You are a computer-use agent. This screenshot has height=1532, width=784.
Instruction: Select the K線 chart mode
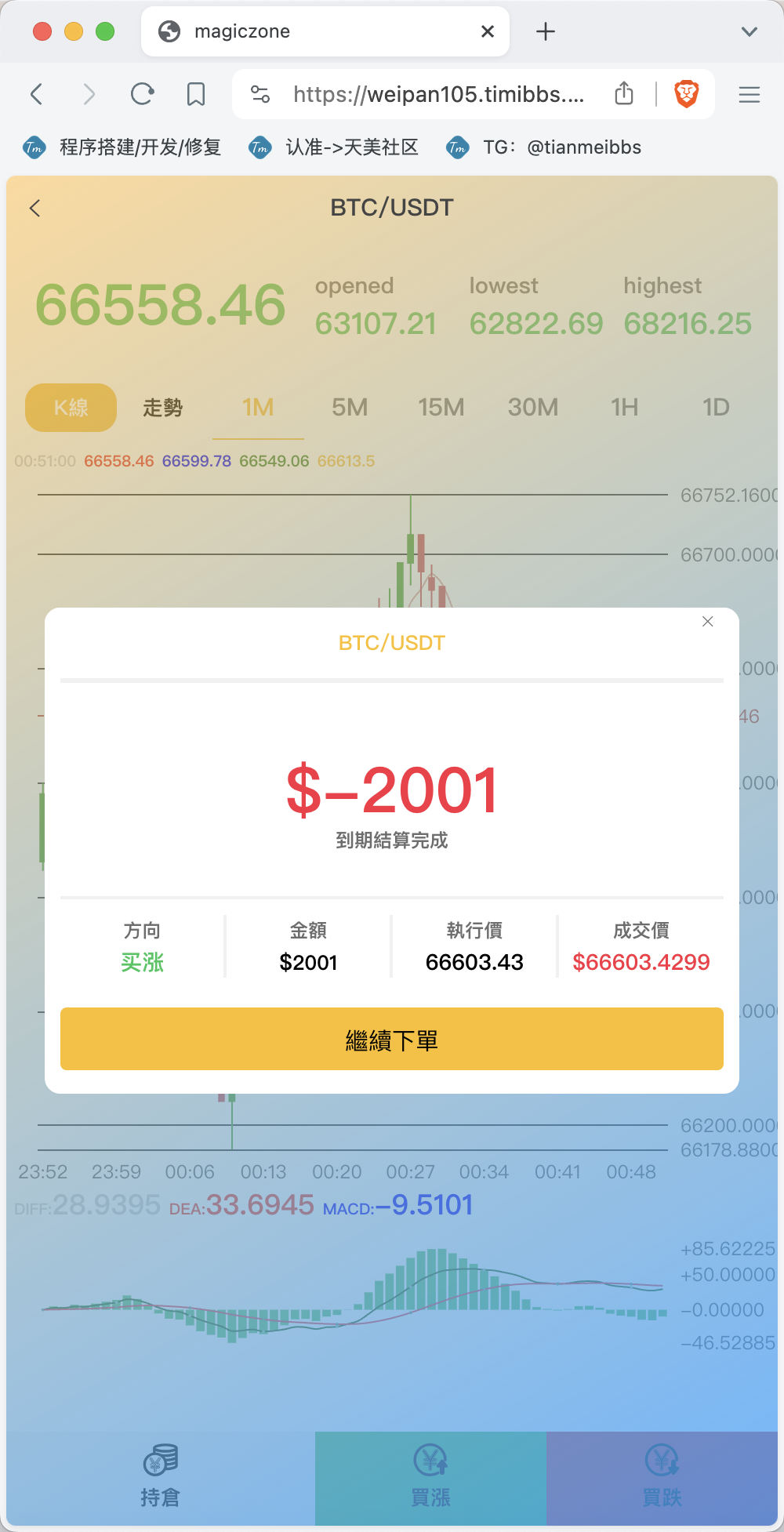coord(71,408)
